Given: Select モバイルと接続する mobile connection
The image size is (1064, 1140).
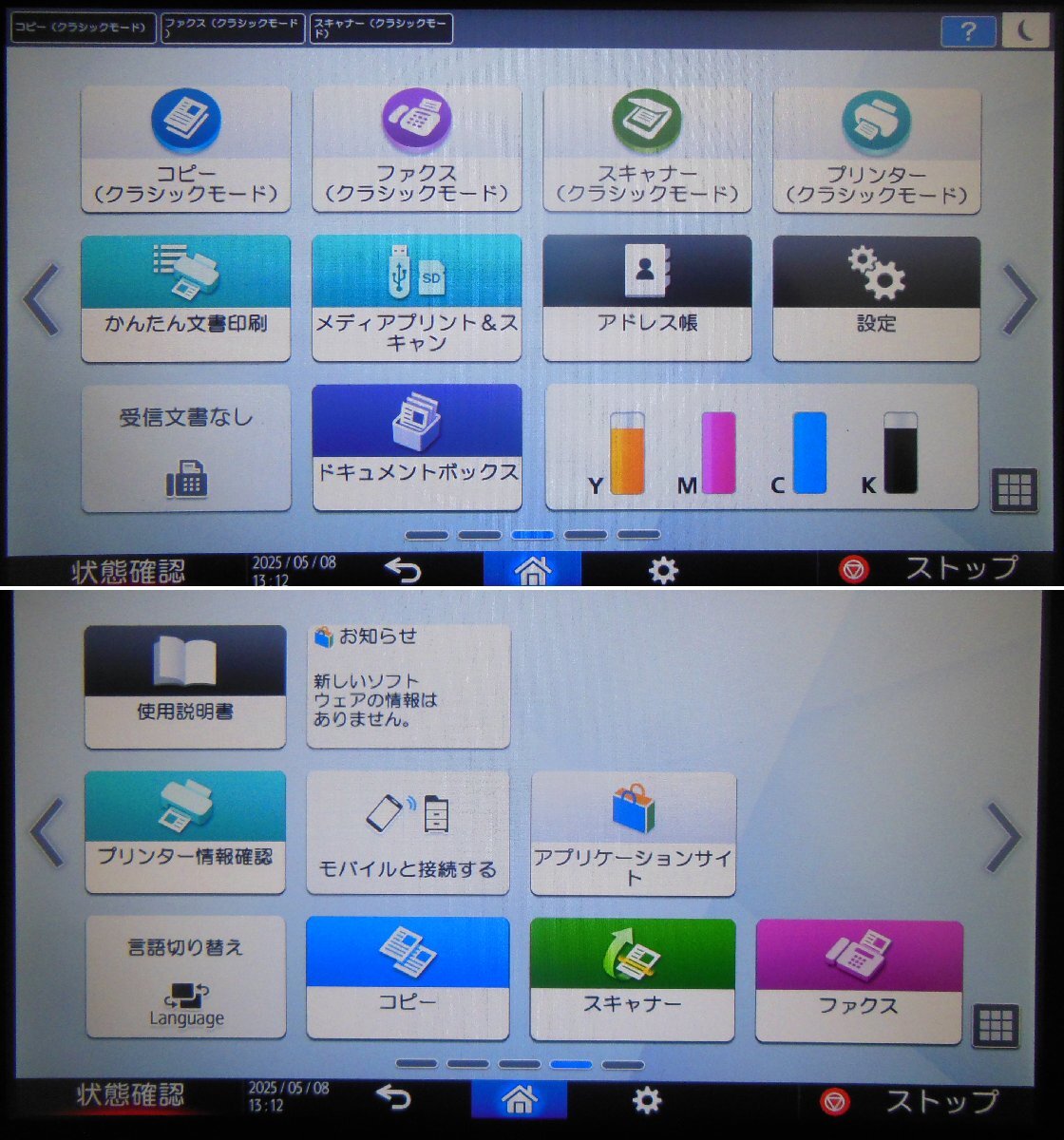Looking at the screenshot, I should pos(408,832).
